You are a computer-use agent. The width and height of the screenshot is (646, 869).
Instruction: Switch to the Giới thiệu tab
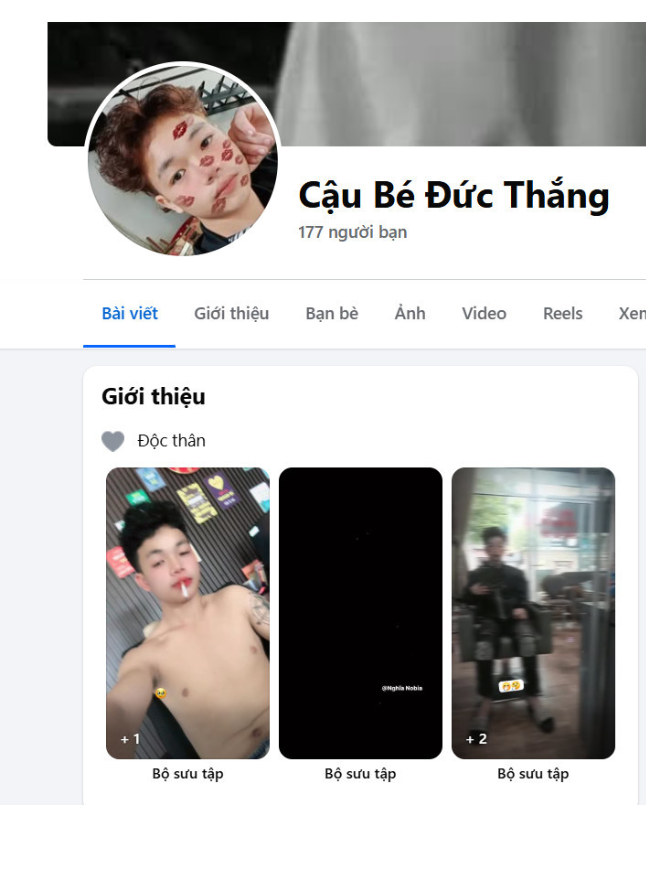pos(231,314)
